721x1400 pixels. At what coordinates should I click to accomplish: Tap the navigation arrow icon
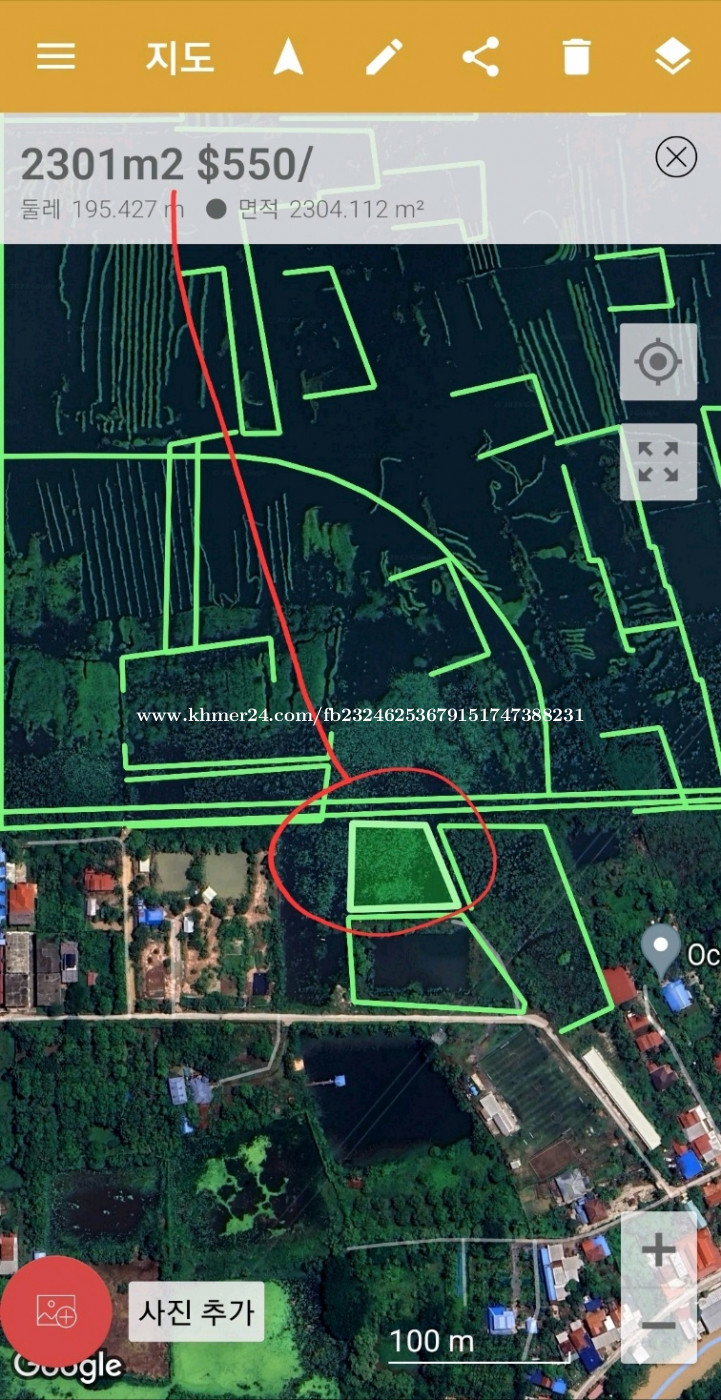(x=289, y=56)
